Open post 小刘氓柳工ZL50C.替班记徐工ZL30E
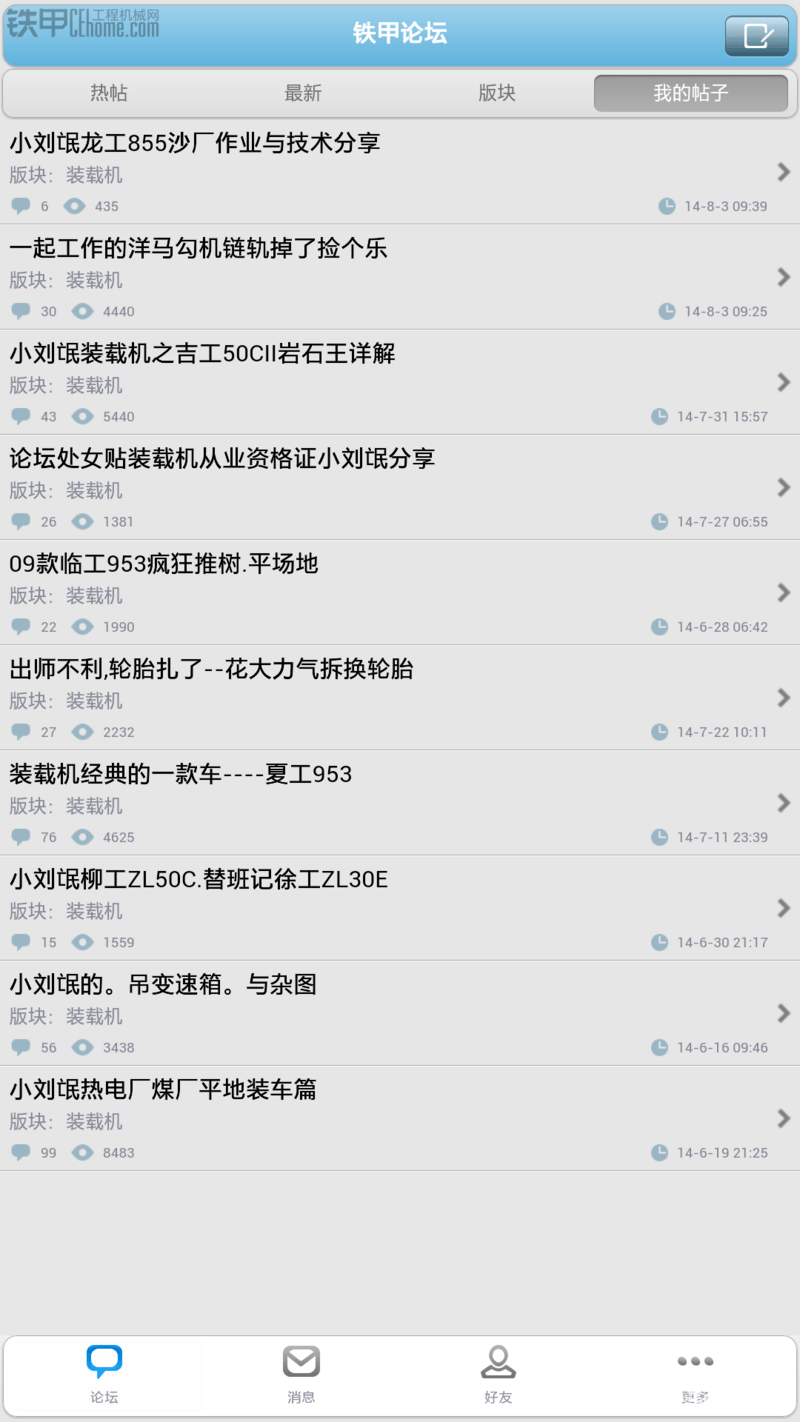 click(400, 908)
